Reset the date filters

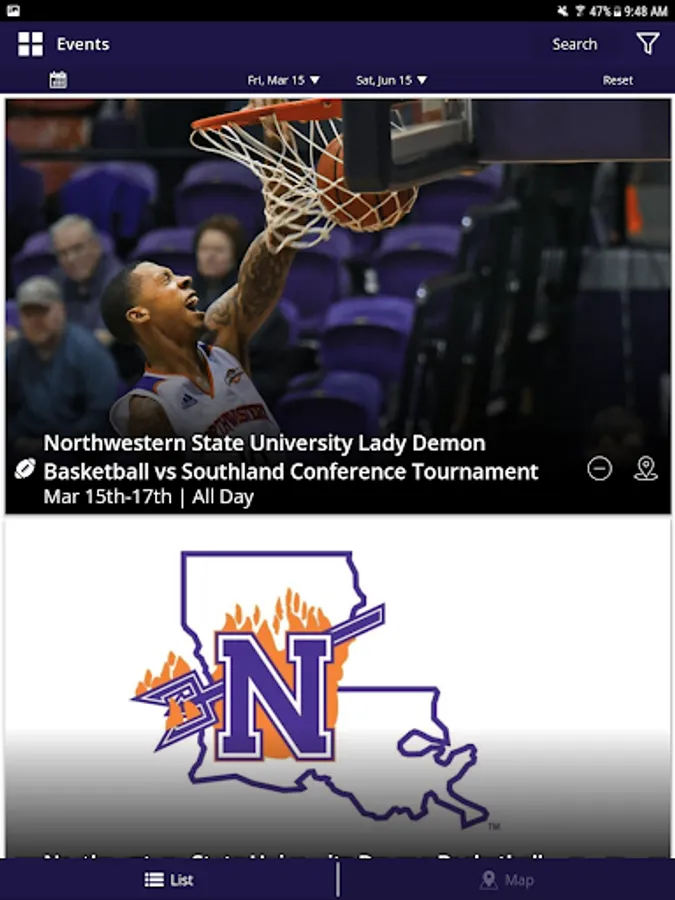618,80
